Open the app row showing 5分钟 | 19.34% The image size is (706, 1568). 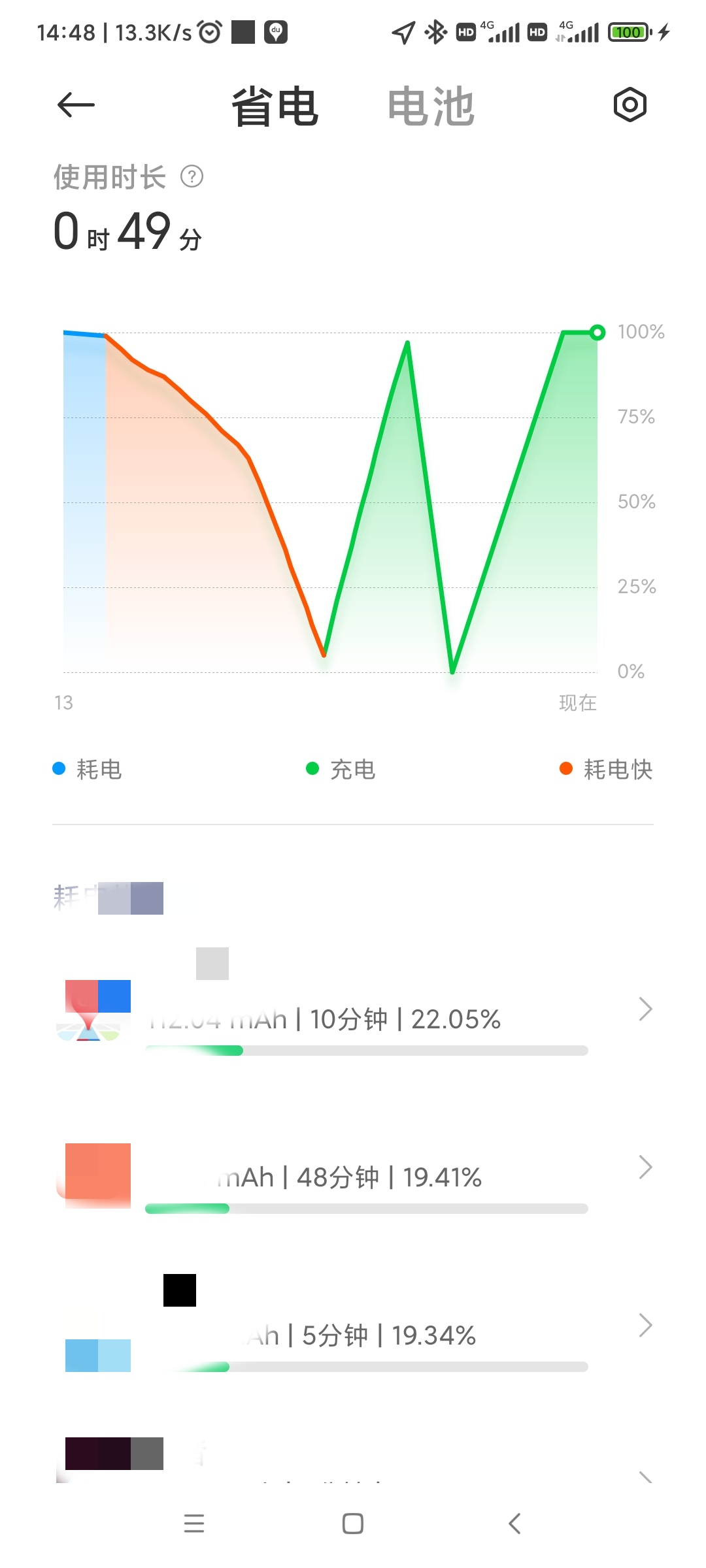coord(353,1326)
